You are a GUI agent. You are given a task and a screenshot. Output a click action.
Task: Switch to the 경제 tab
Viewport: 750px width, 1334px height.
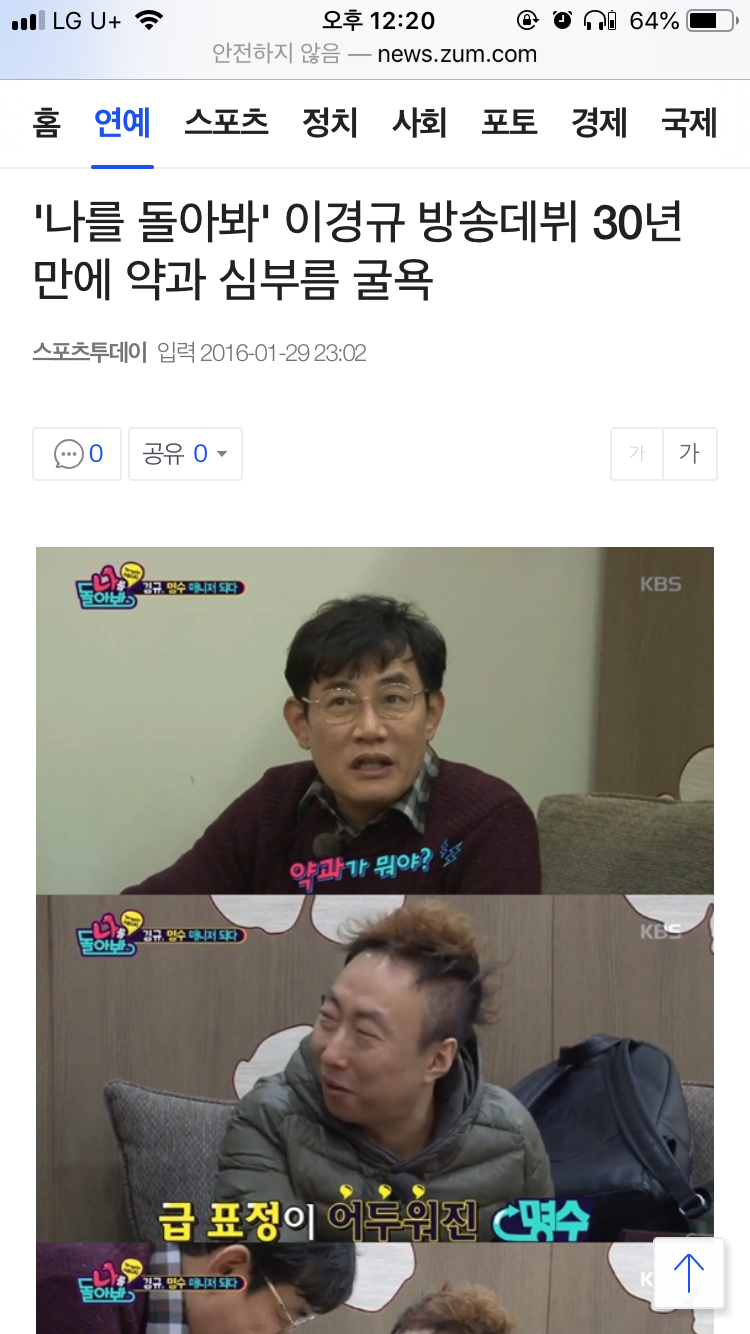599,123
